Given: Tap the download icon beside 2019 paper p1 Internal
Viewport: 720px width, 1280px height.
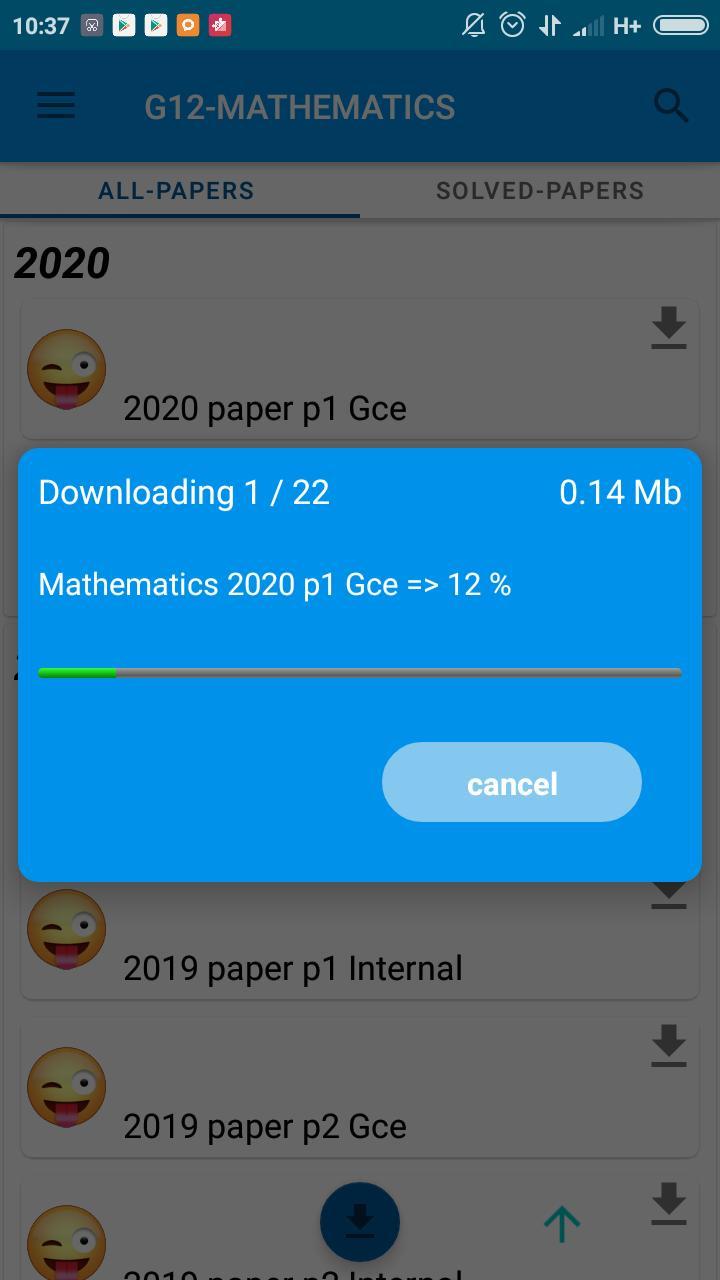Looking at the screenshot, I should (x=668, y=890).
